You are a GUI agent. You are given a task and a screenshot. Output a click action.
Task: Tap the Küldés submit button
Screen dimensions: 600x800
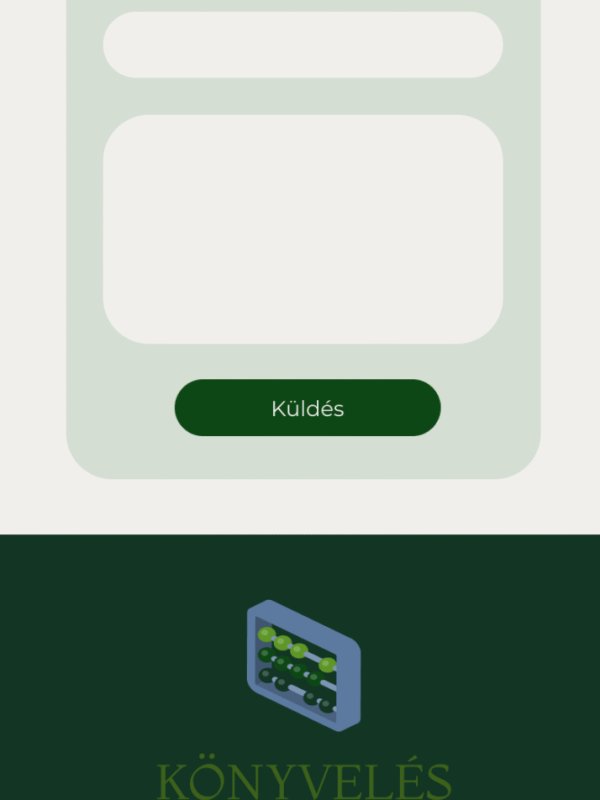click(307, 408)
